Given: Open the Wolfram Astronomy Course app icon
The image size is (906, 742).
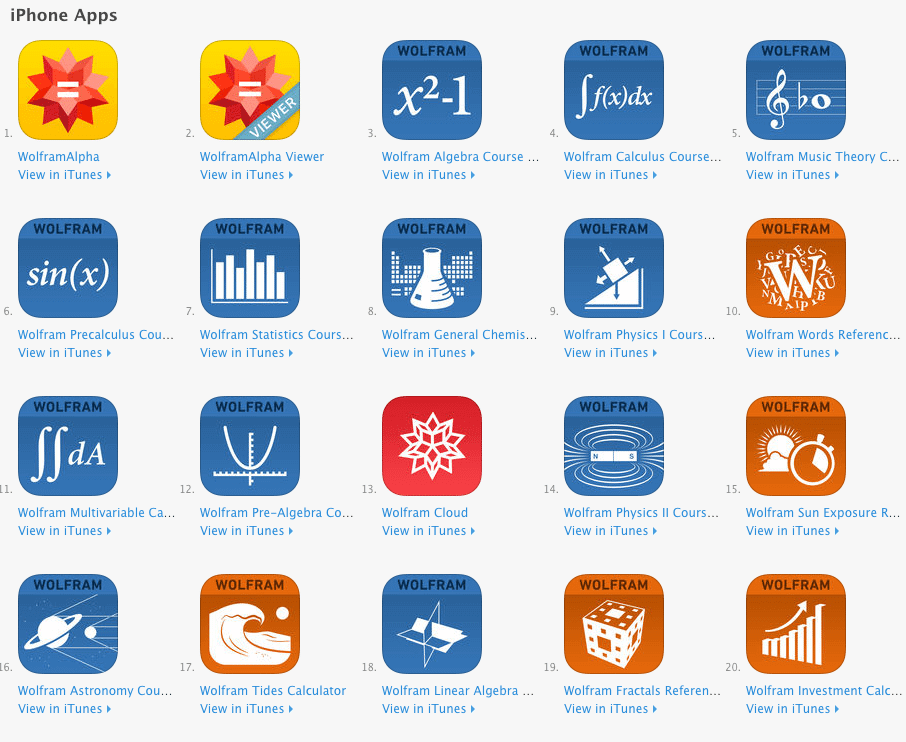Looking at the screenshot, I should (x=68, y=624).
